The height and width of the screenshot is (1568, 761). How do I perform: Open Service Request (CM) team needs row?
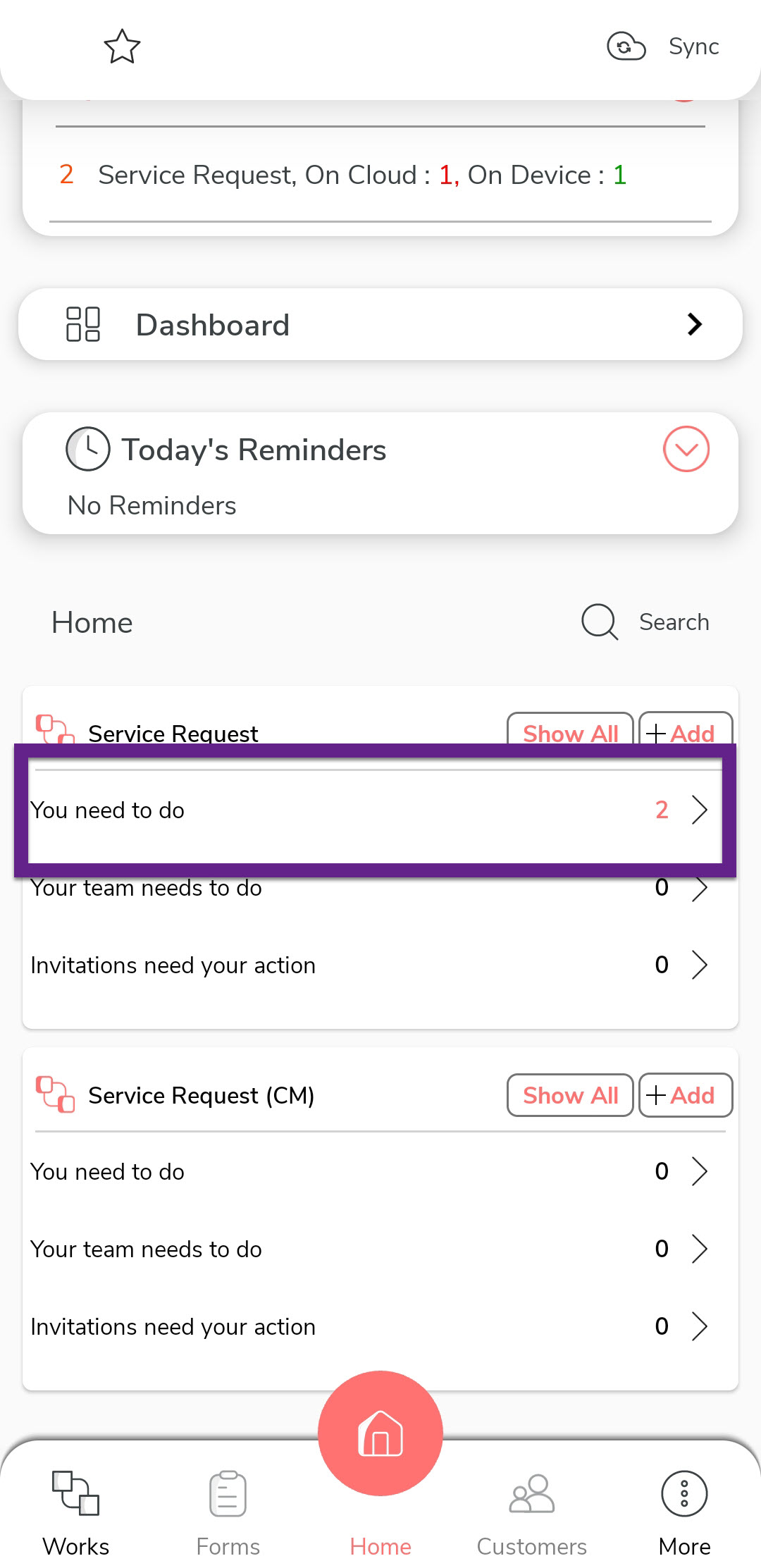(x=375, y=1249)
